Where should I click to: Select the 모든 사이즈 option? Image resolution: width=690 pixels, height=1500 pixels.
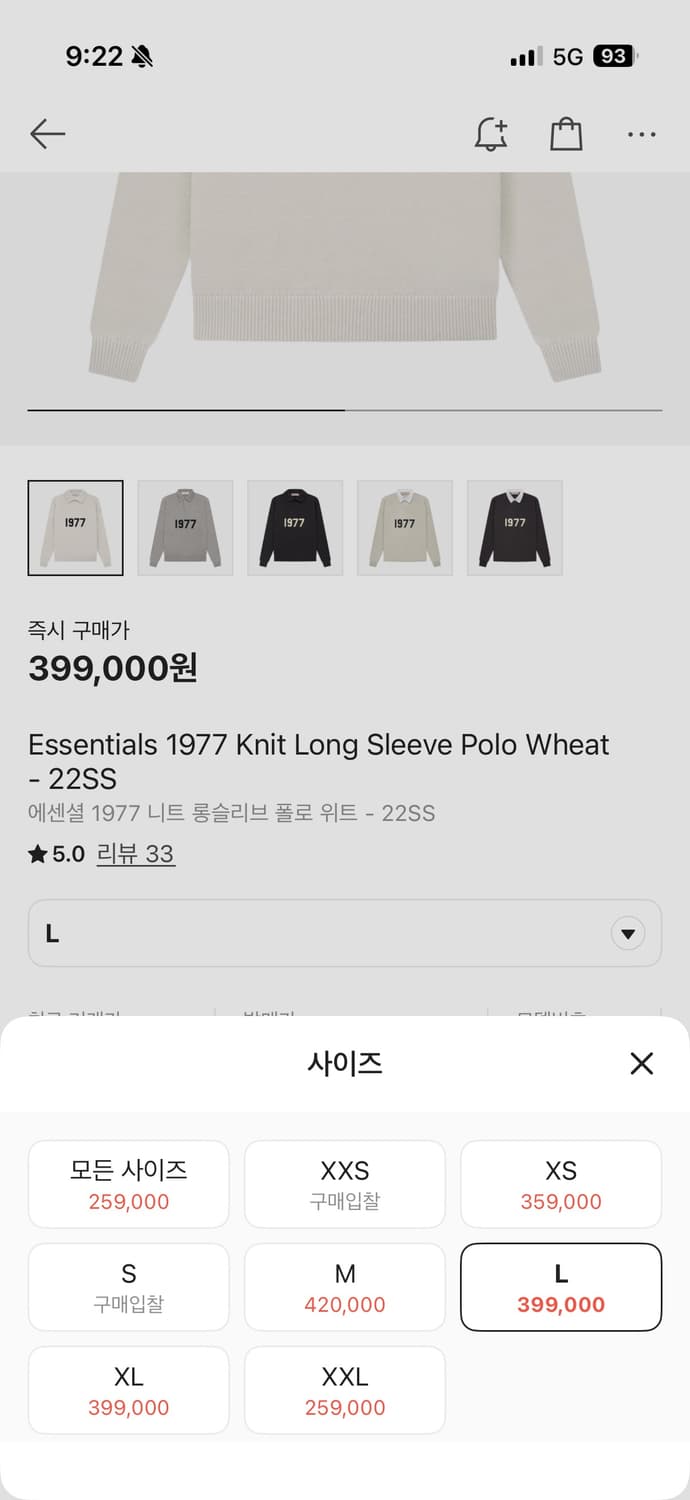tap(129, 1184)
